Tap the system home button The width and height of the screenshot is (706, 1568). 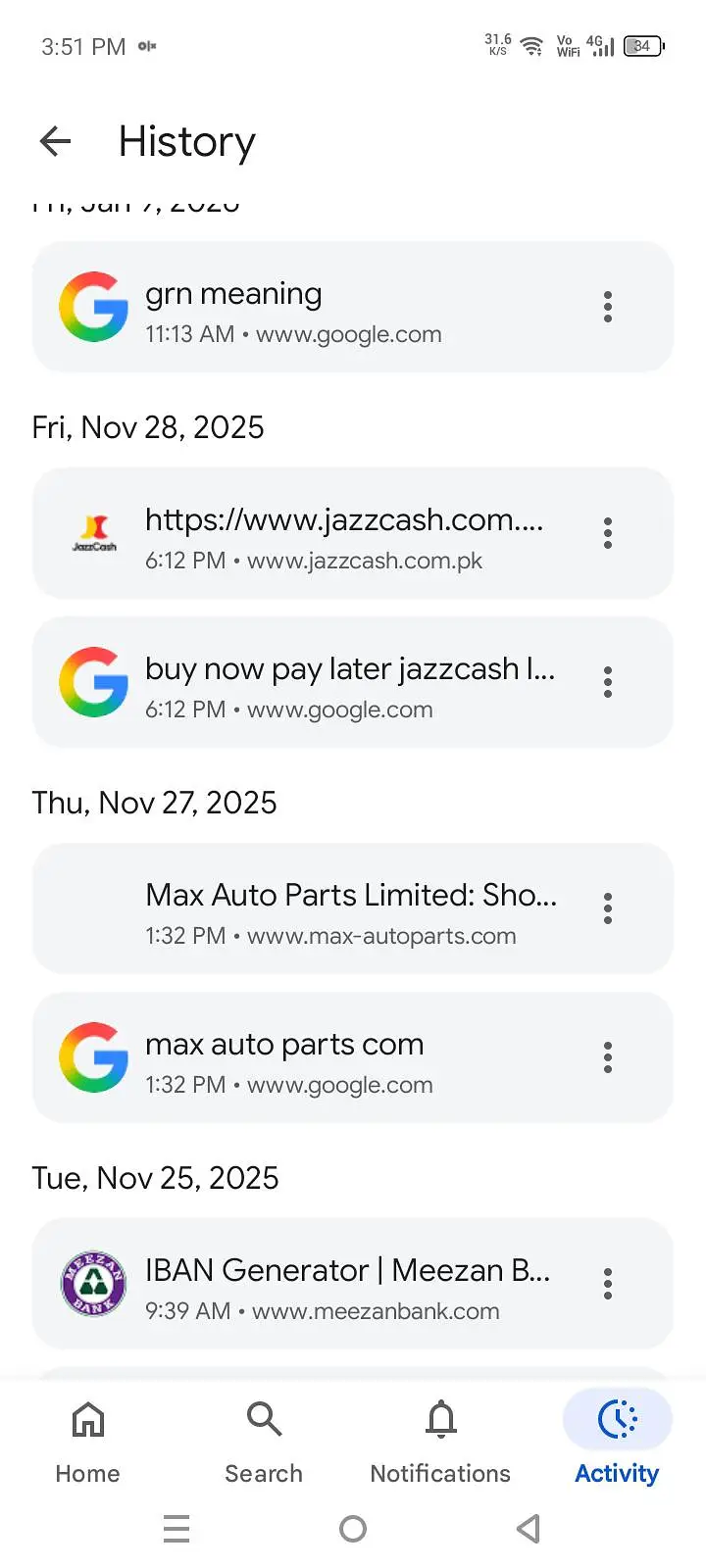coord(353,1529)
